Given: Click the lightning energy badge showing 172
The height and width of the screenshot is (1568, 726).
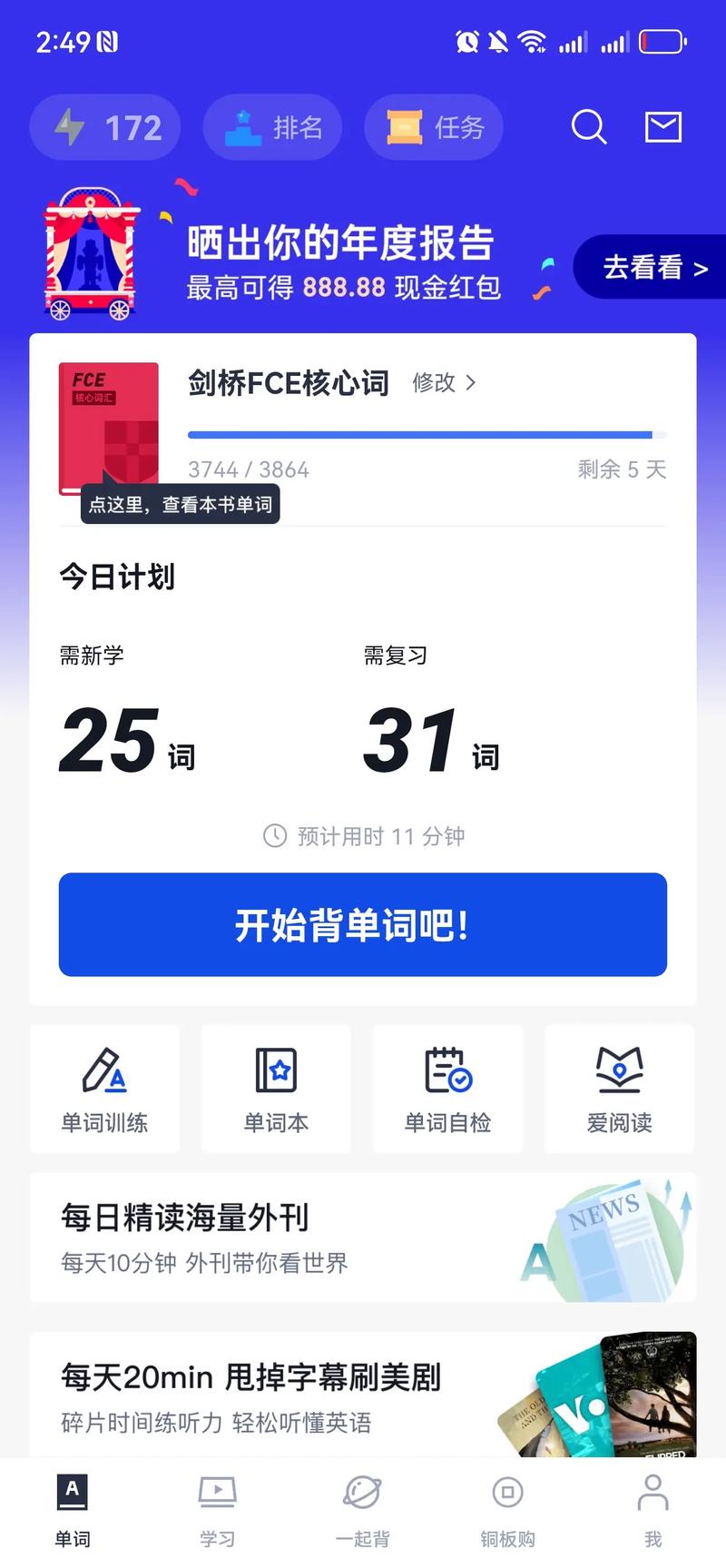Looking at the screenshot, I should 104,127.
